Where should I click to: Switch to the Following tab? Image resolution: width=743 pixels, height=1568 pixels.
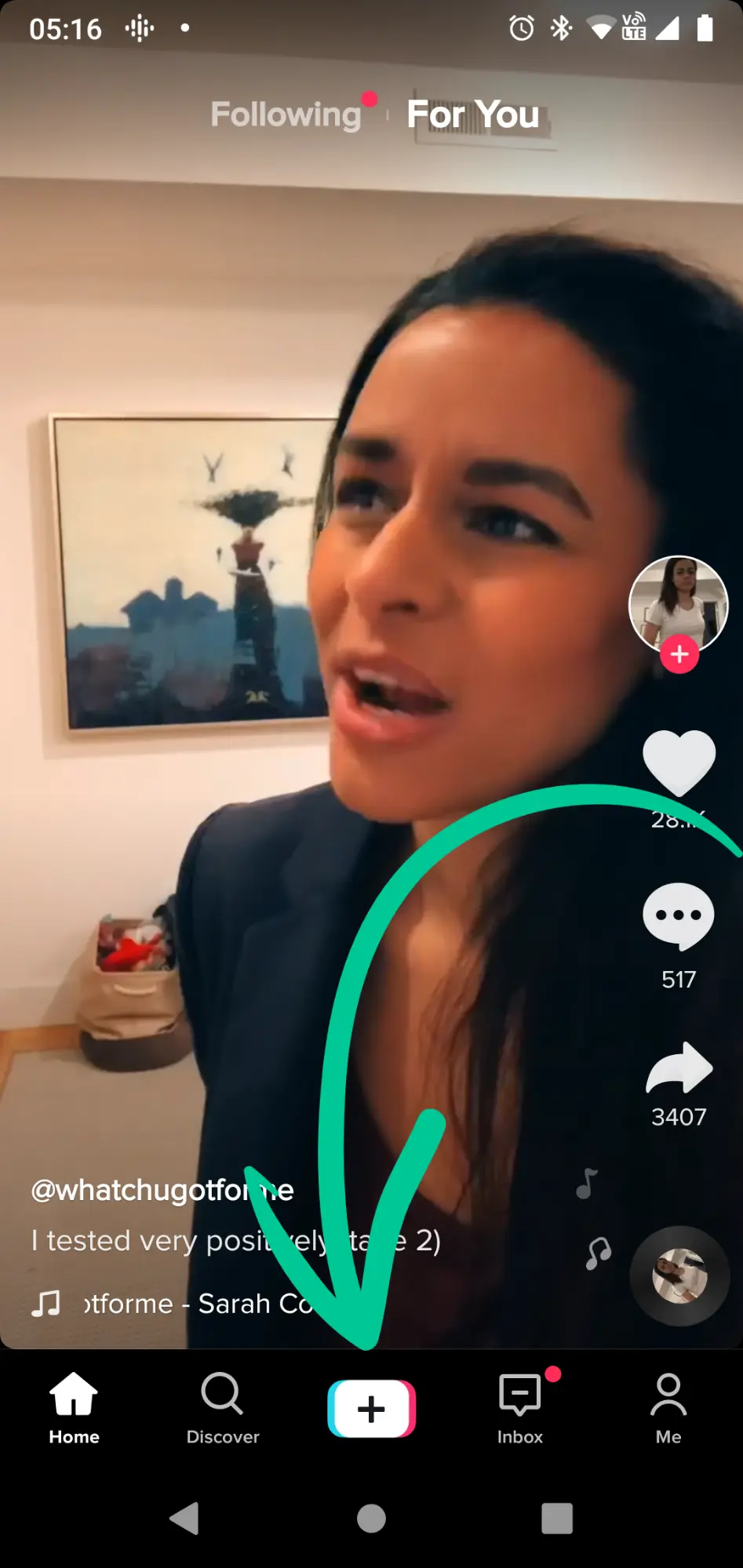pyautogui.click(x=286, y=115)
